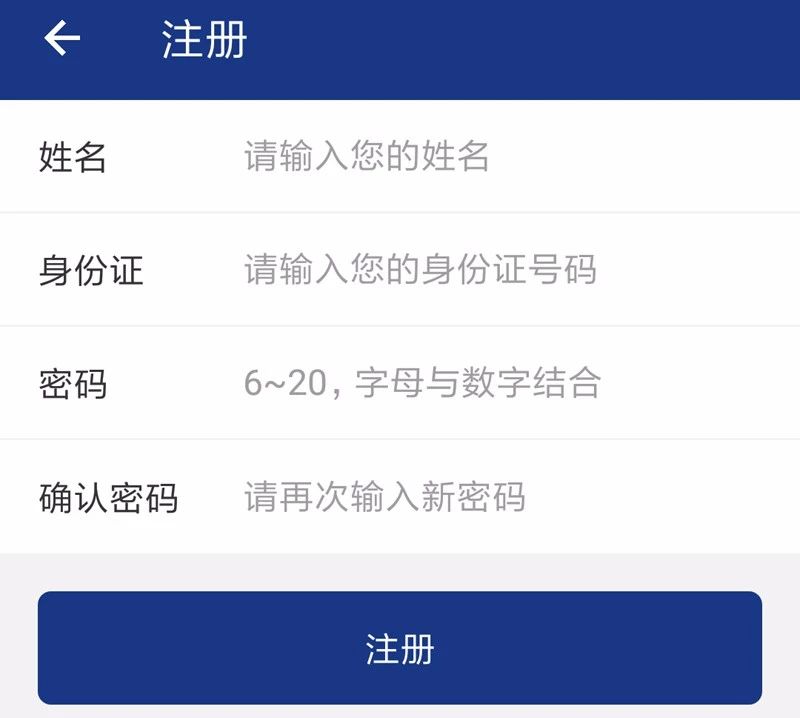Submit with the blue 注册 button
This screenshot has width=800, height=718.
tap(400, 648)
